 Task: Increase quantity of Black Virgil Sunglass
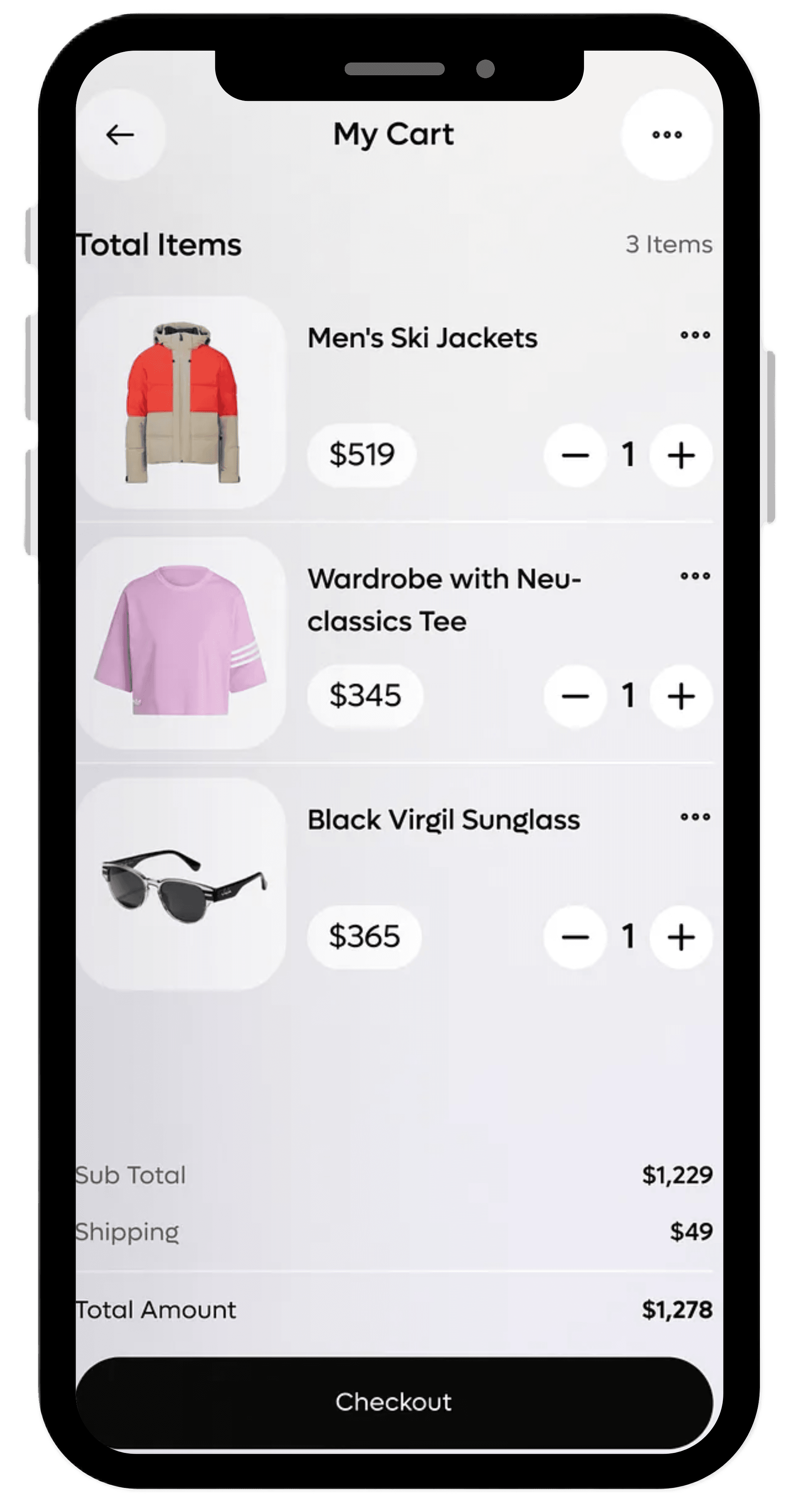tap(680, 937)
